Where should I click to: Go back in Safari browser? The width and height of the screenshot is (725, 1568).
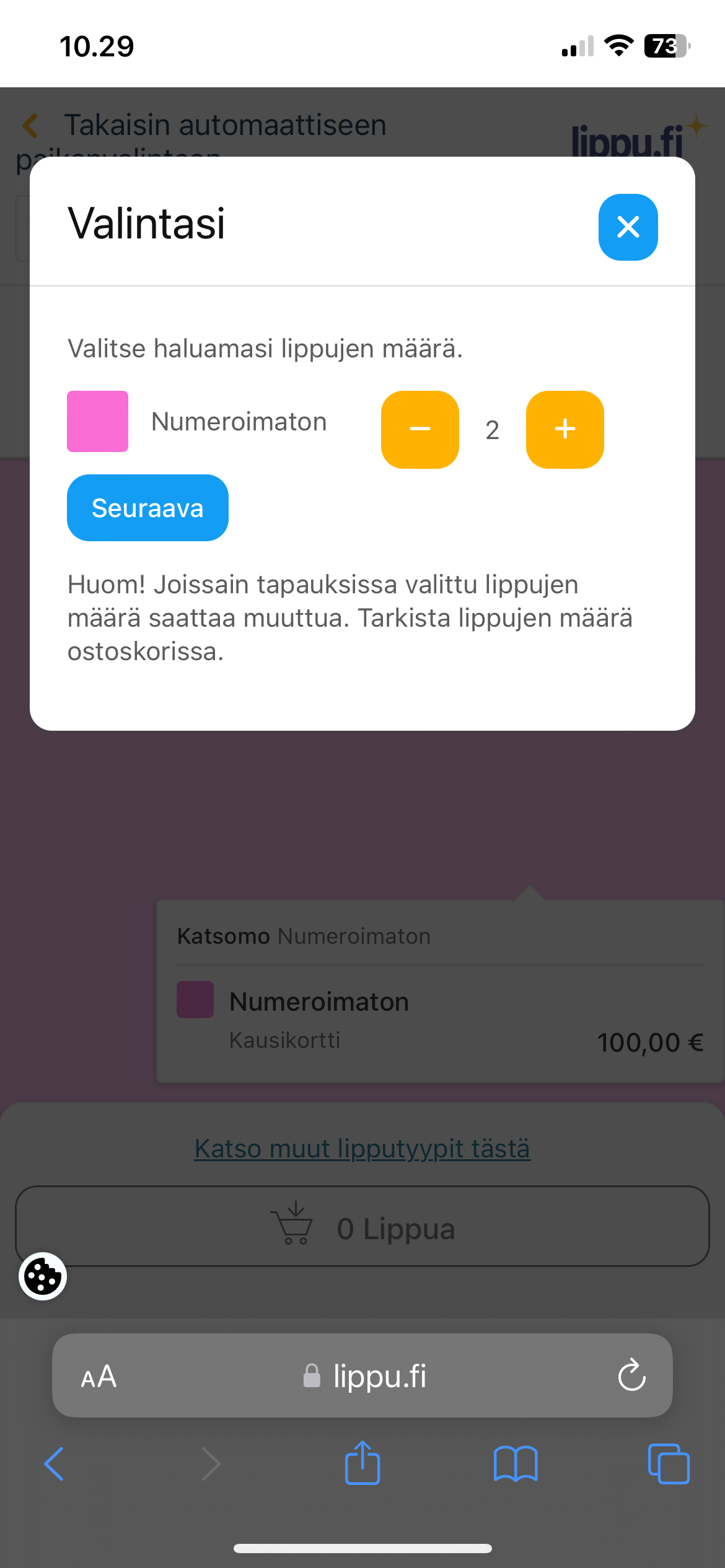55,1464
